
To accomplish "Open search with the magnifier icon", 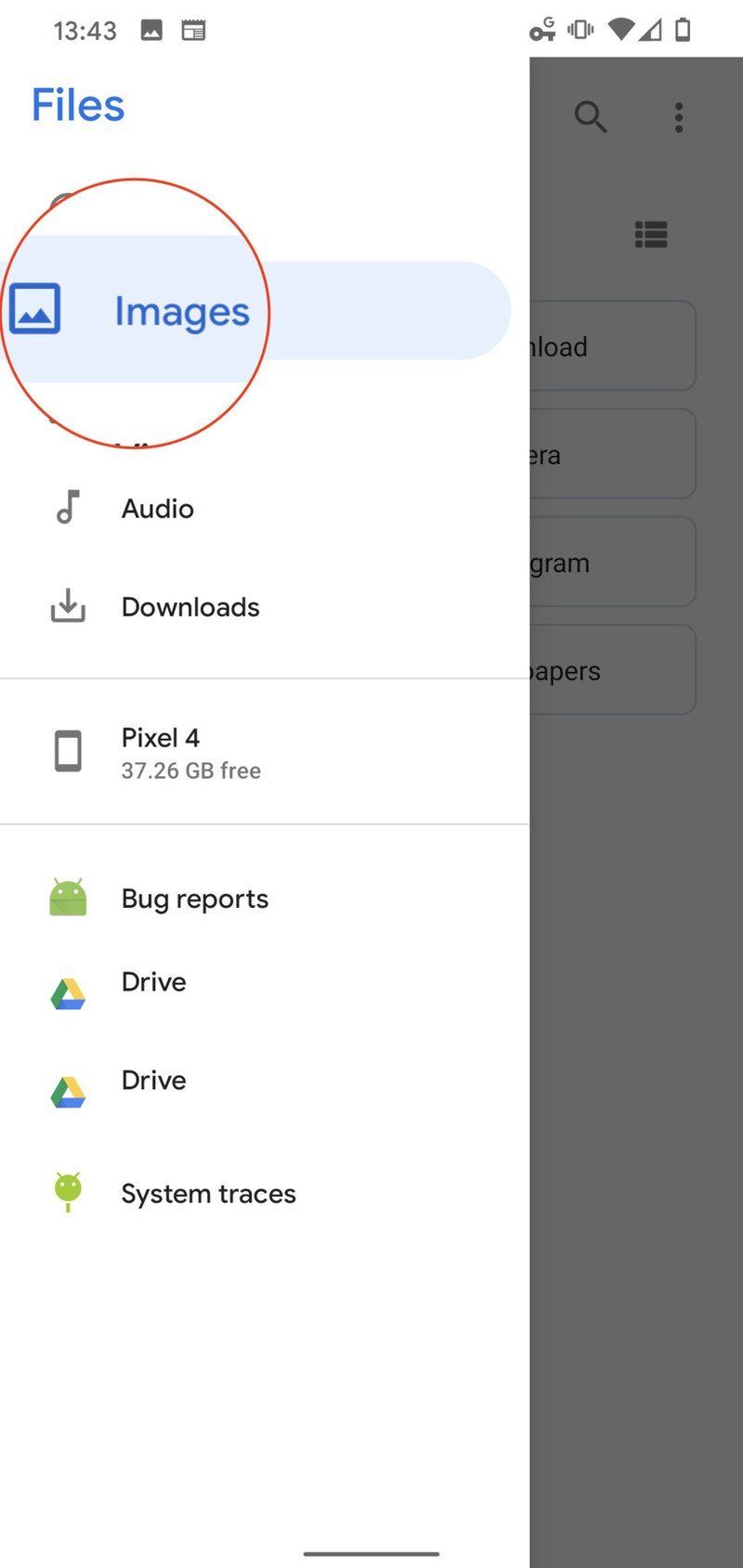I will pos(591,118).
